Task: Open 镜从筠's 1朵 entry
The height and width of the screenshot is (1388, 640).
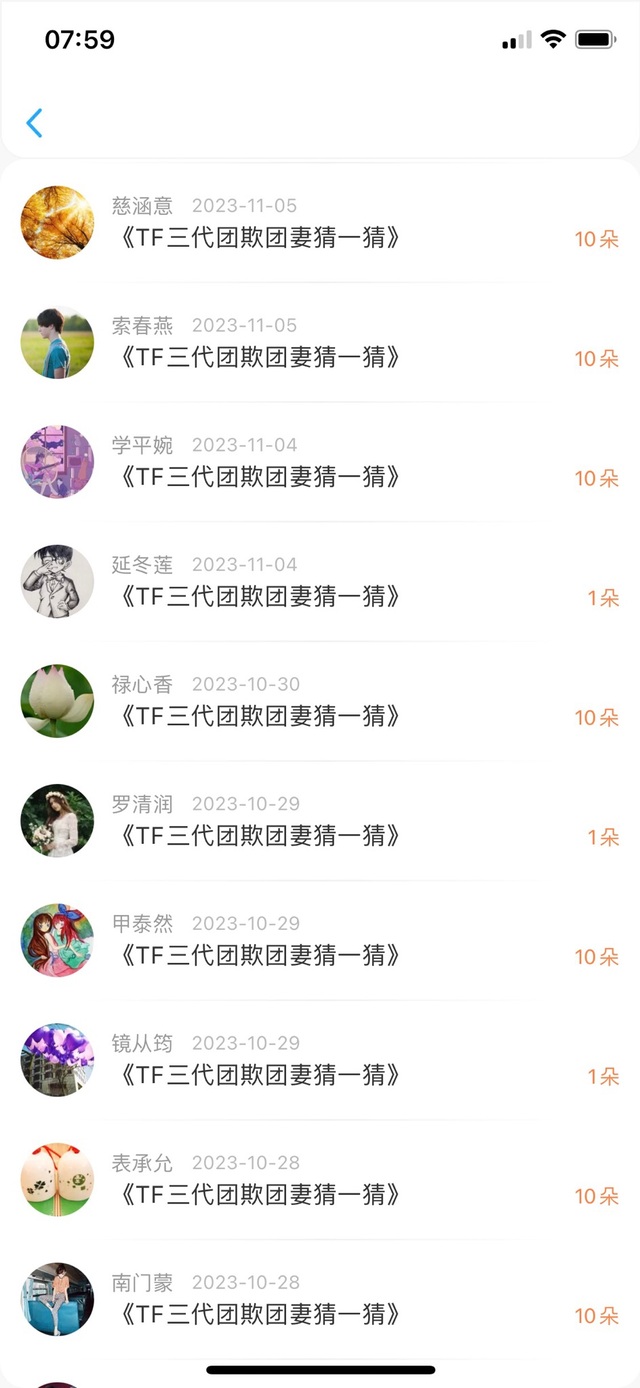Action: (320, 1061)
